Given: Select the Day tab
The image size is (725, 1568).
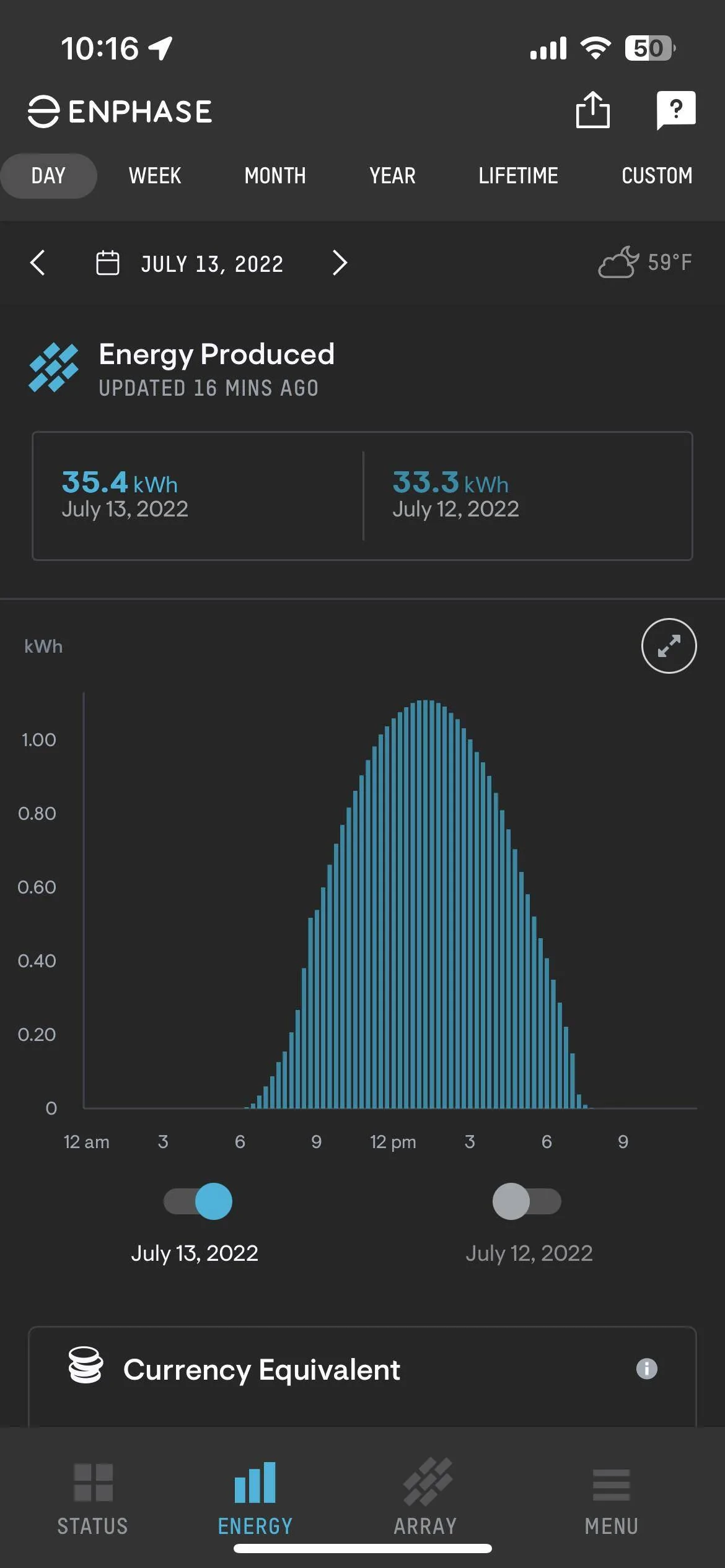Looking at the screenshot, I should [48, 176].
